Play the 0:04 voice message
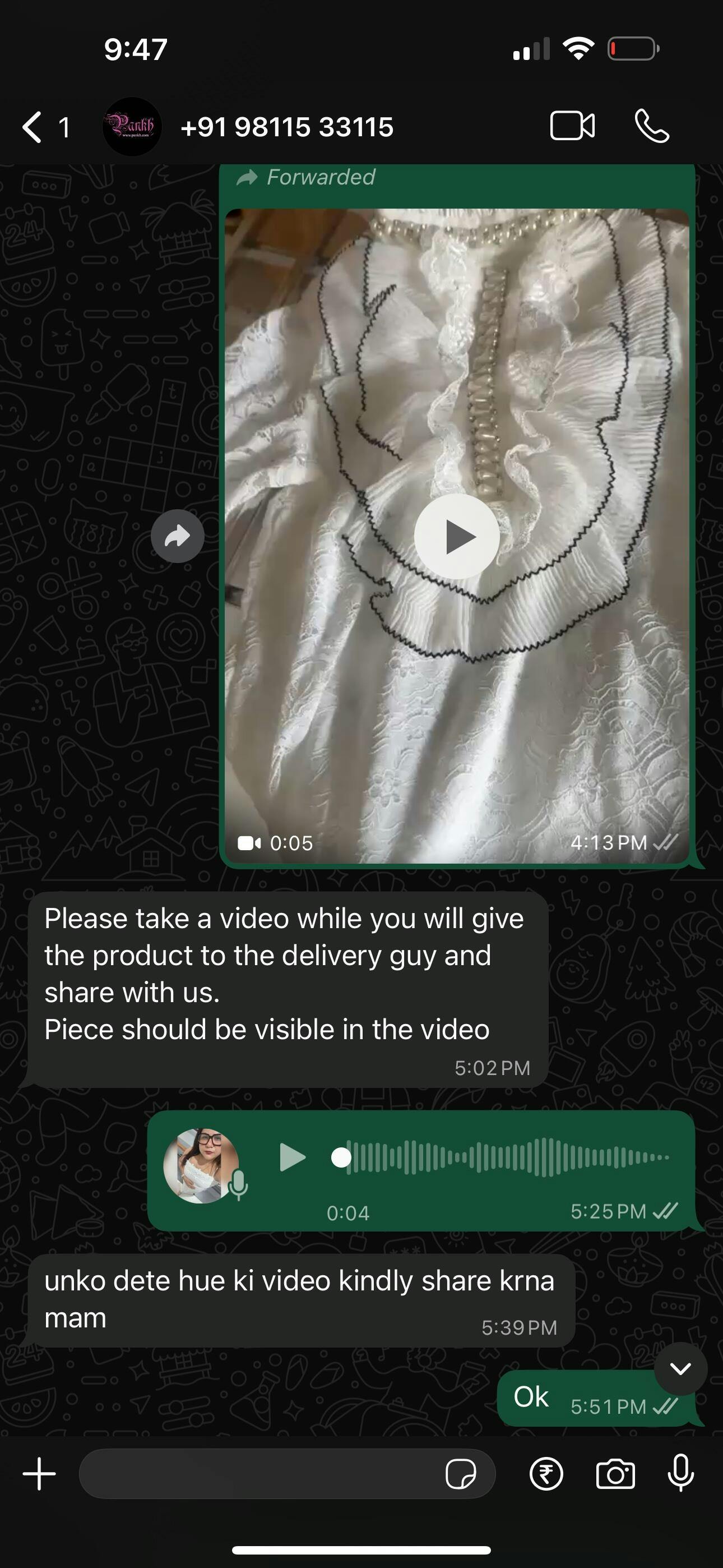 [x=292, y=1157]
